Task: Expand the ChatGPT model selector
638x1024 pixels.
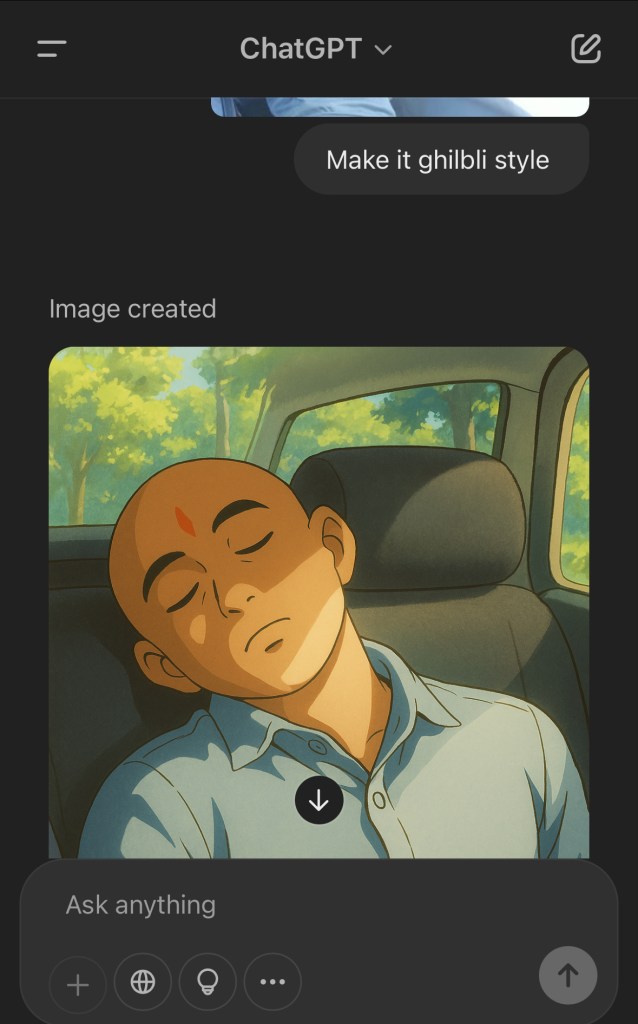Action: pos(316,49)
